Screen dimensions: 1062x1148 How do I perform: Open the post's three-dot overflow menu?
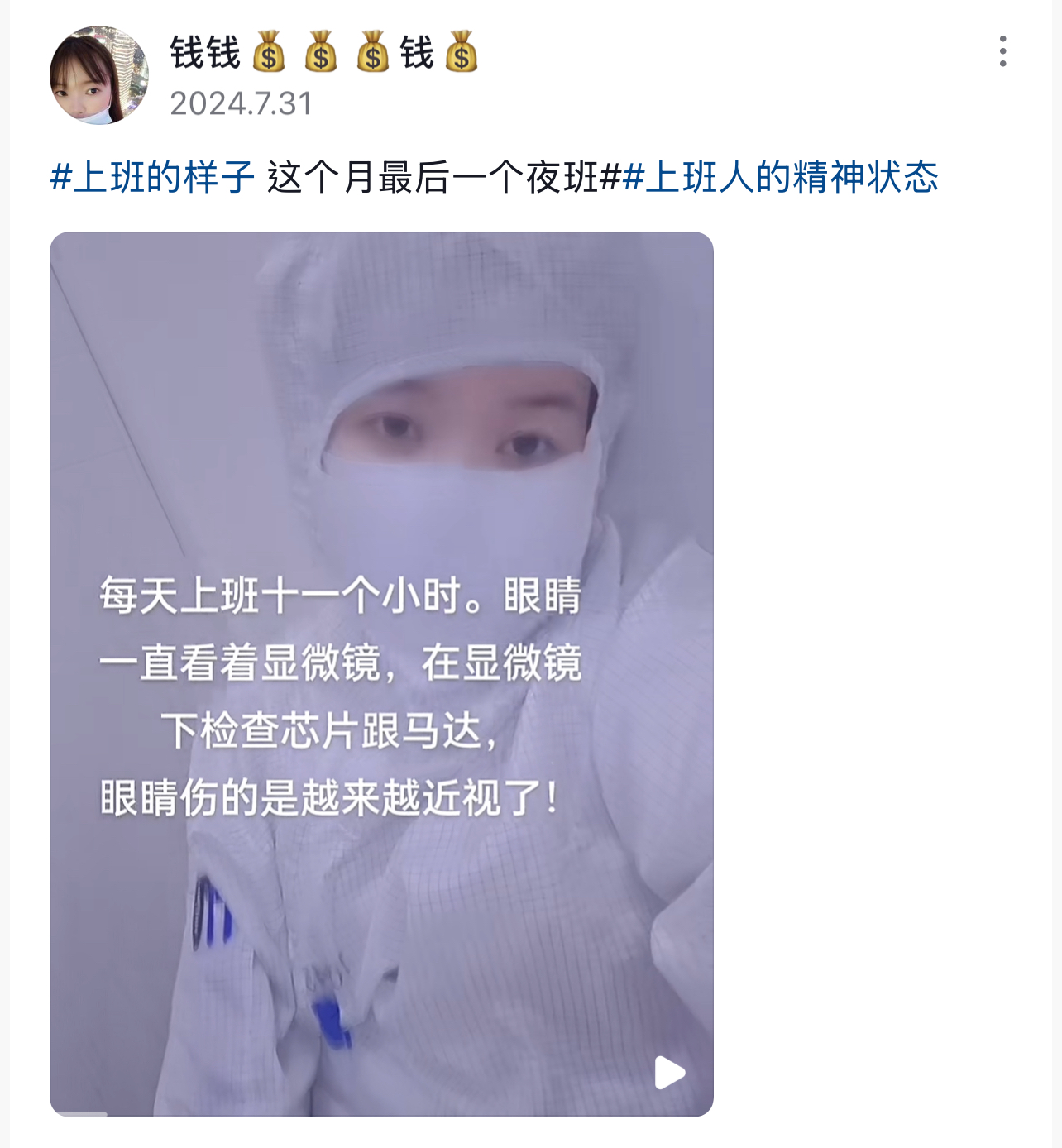coord(1002,51)
